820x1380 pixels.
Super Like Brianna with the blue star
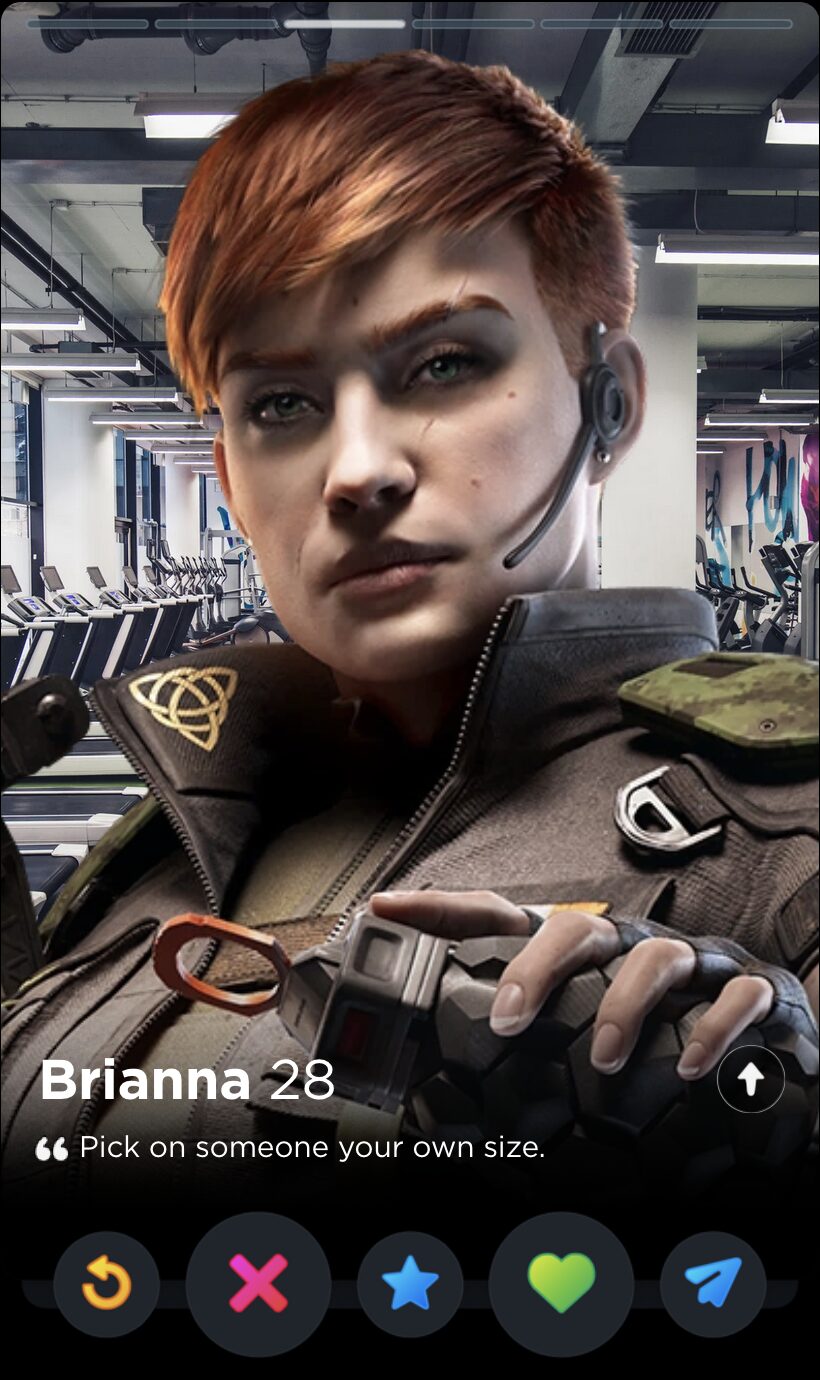tap(410, 1284)
